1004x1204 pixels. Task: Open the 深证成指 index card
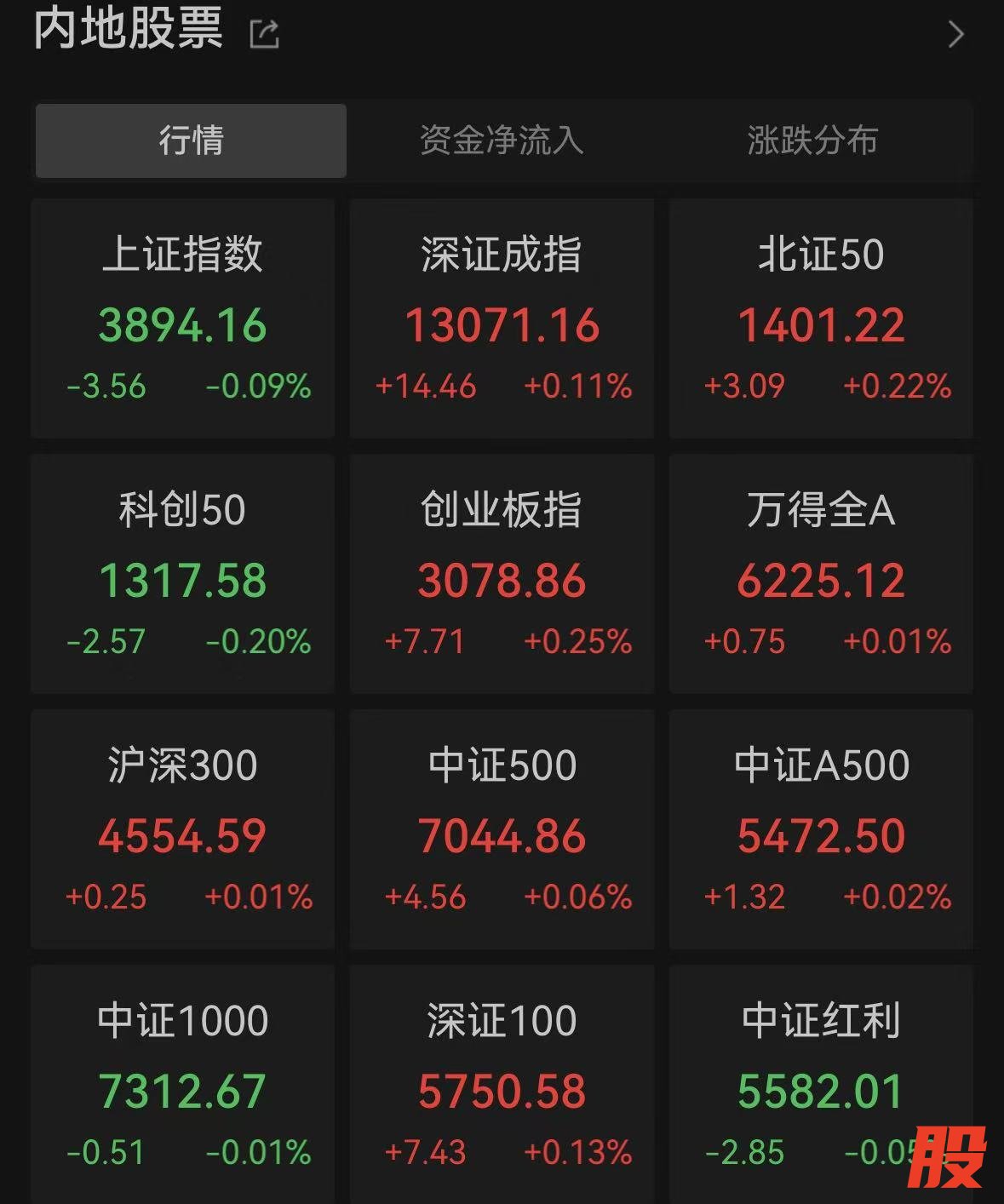coord(502,318)
